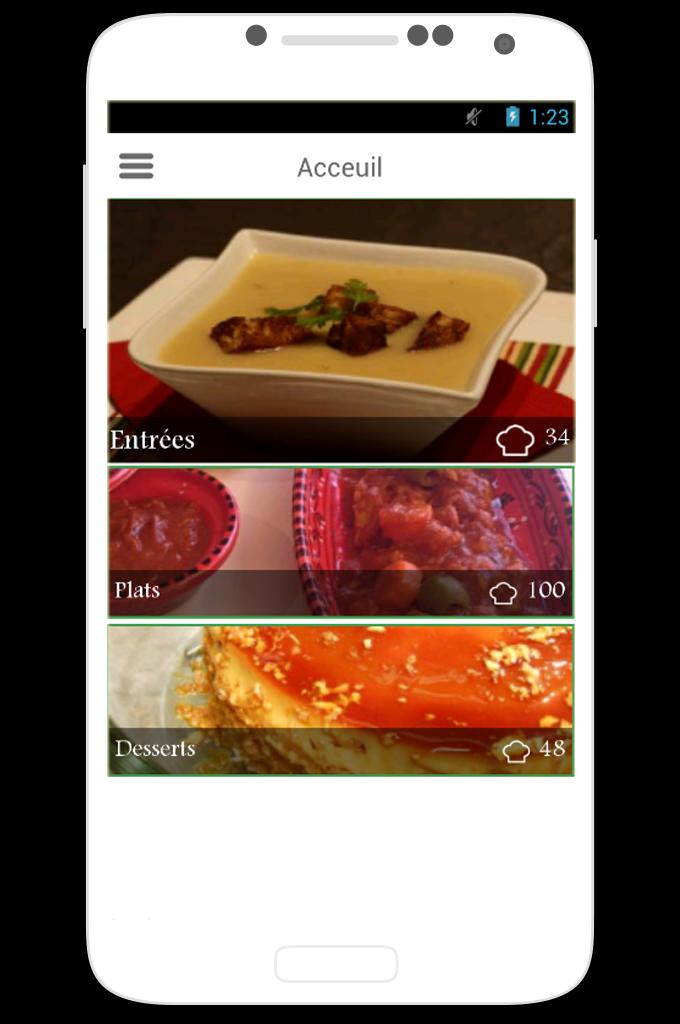Screen dimensions: 680x1024
Task: Select the Desserts category tile
Action: point(341,700)
